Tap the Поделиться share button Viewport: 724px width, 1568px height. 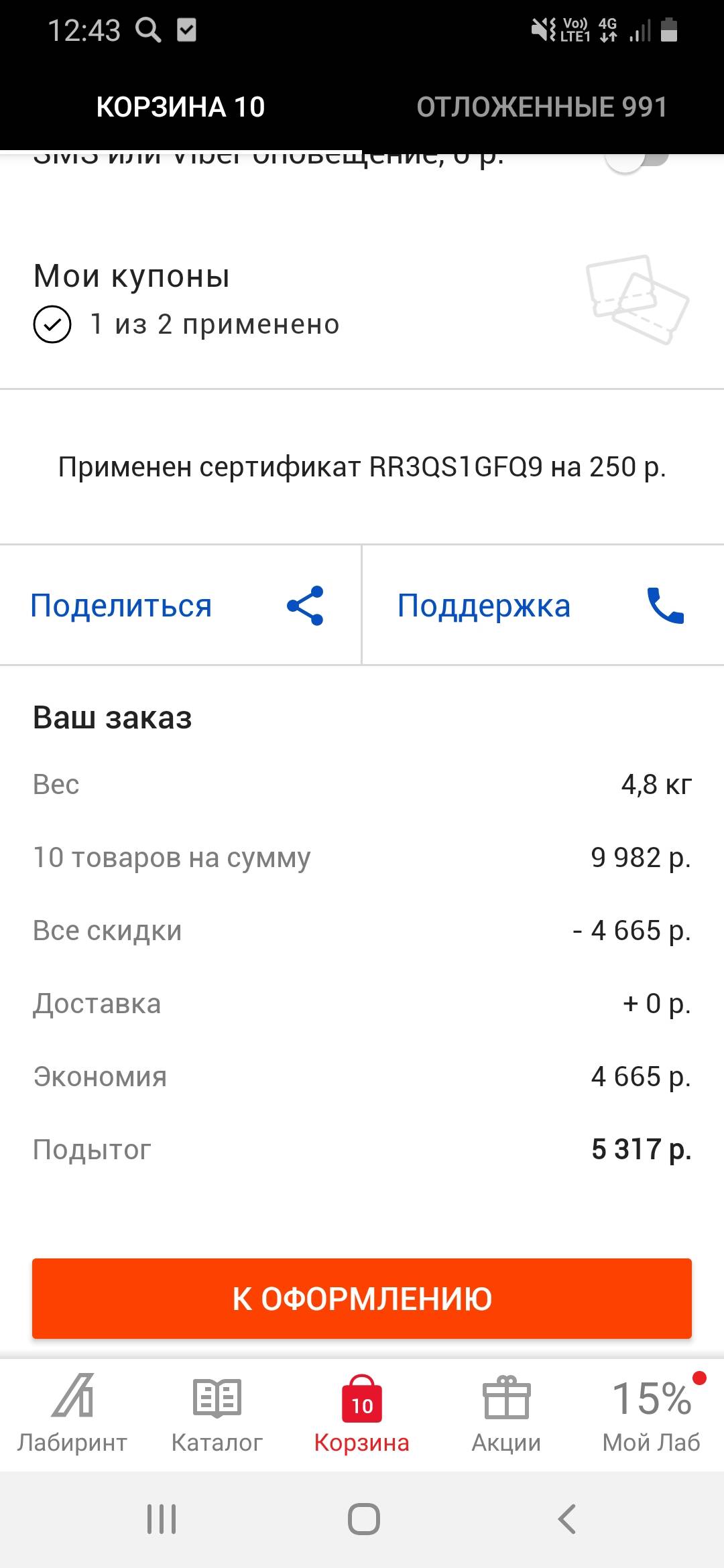[180, 606]
